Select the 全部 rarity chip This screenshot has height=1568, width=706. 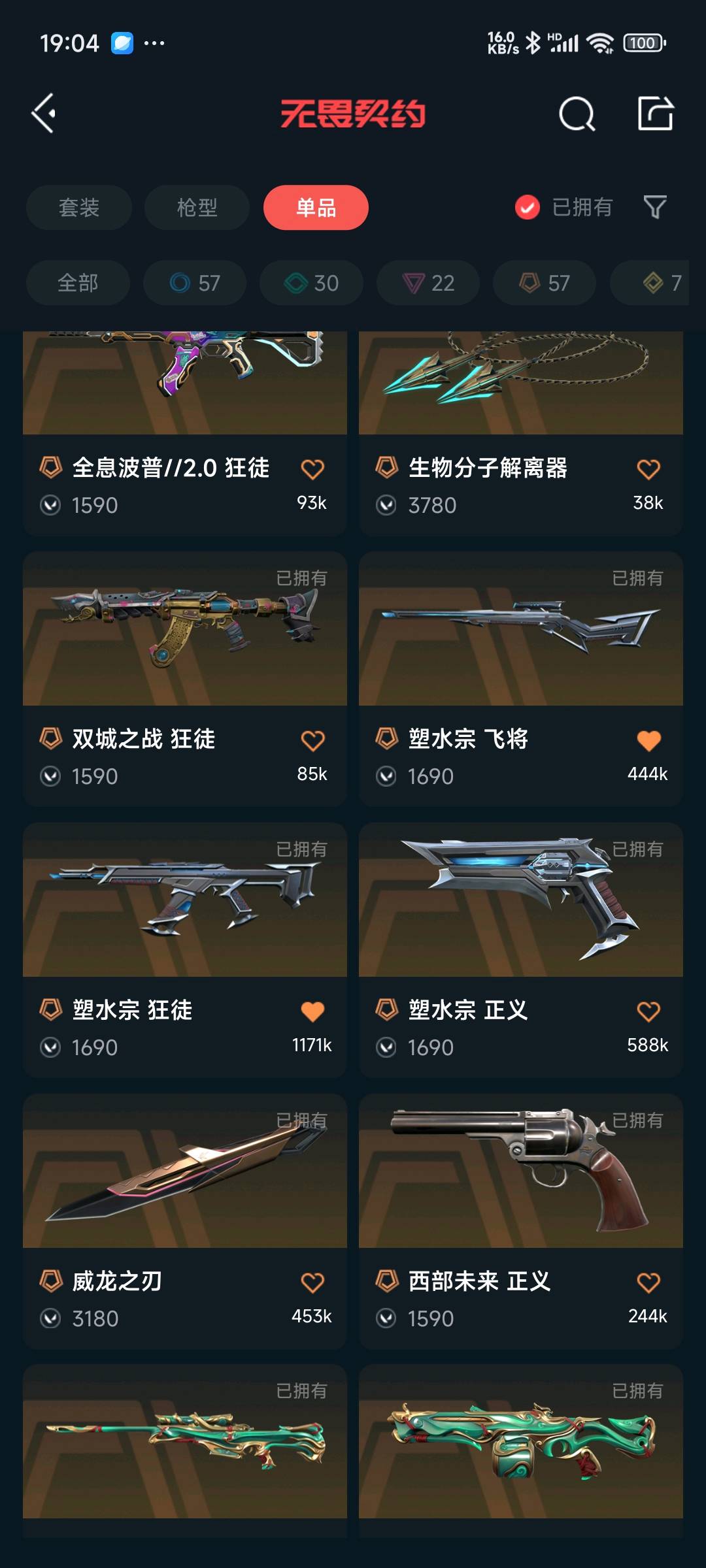78,283
